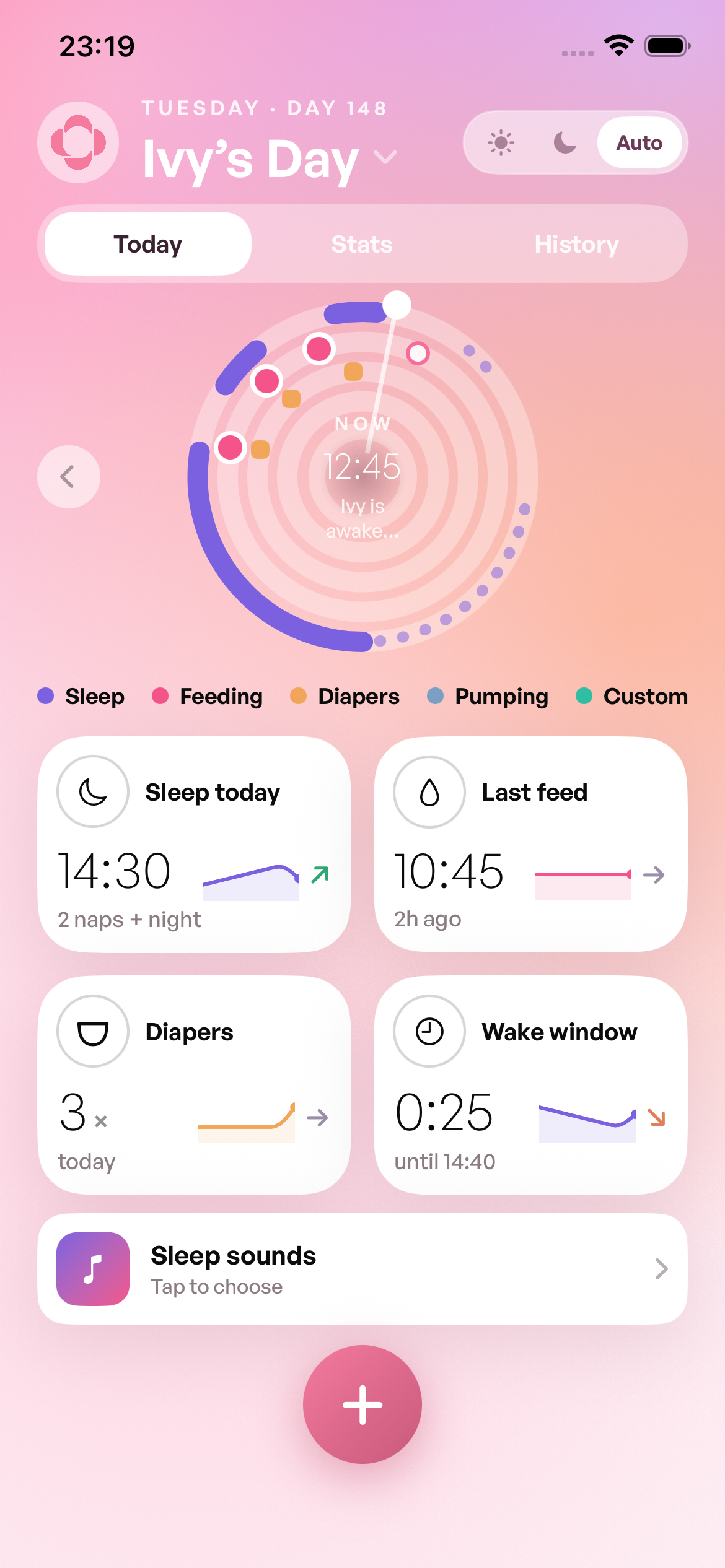Viewport: 725px width, 1568px height.
Task: Add a new entry with plus button
Action: 362,1405
